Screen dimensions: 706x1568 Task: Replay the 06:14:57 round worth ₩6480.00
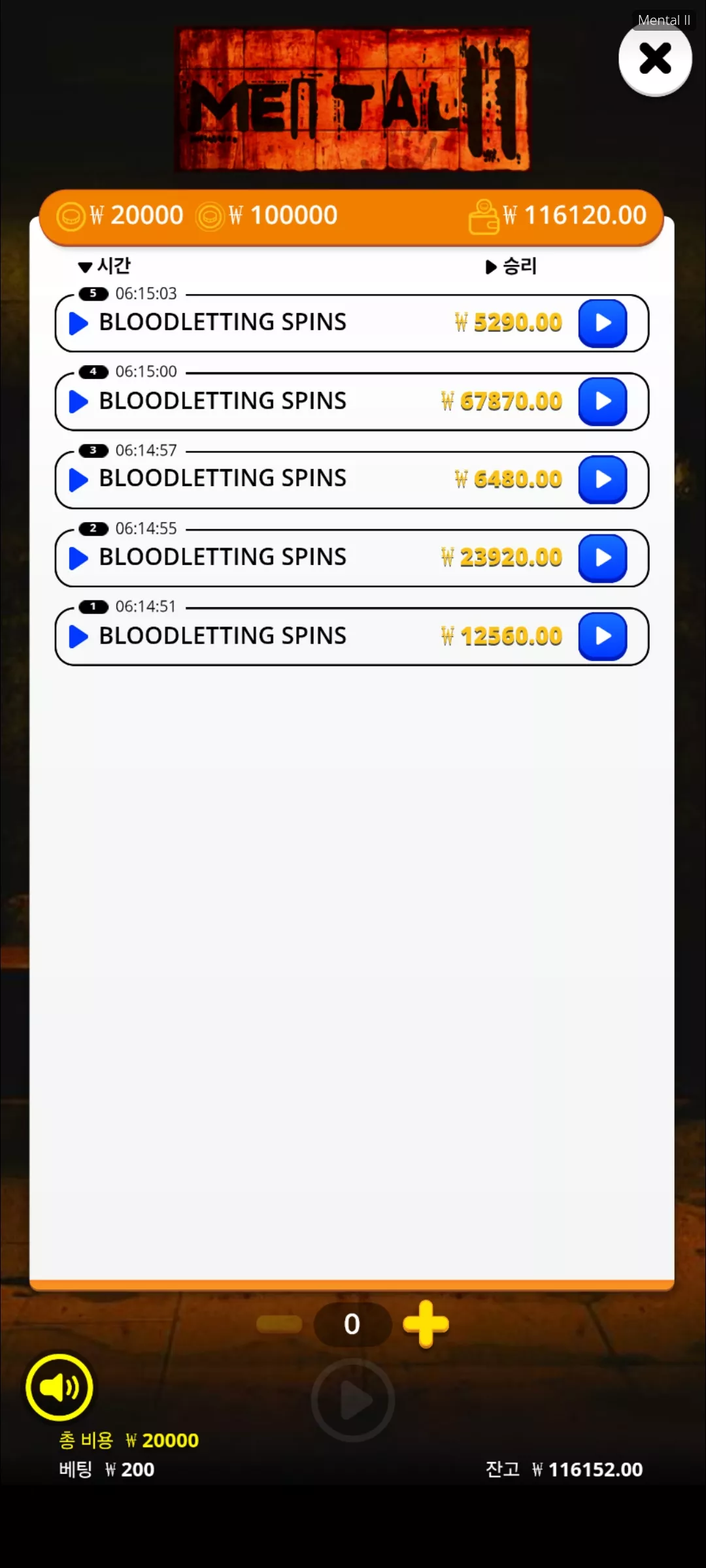click(x=603, y=480)
